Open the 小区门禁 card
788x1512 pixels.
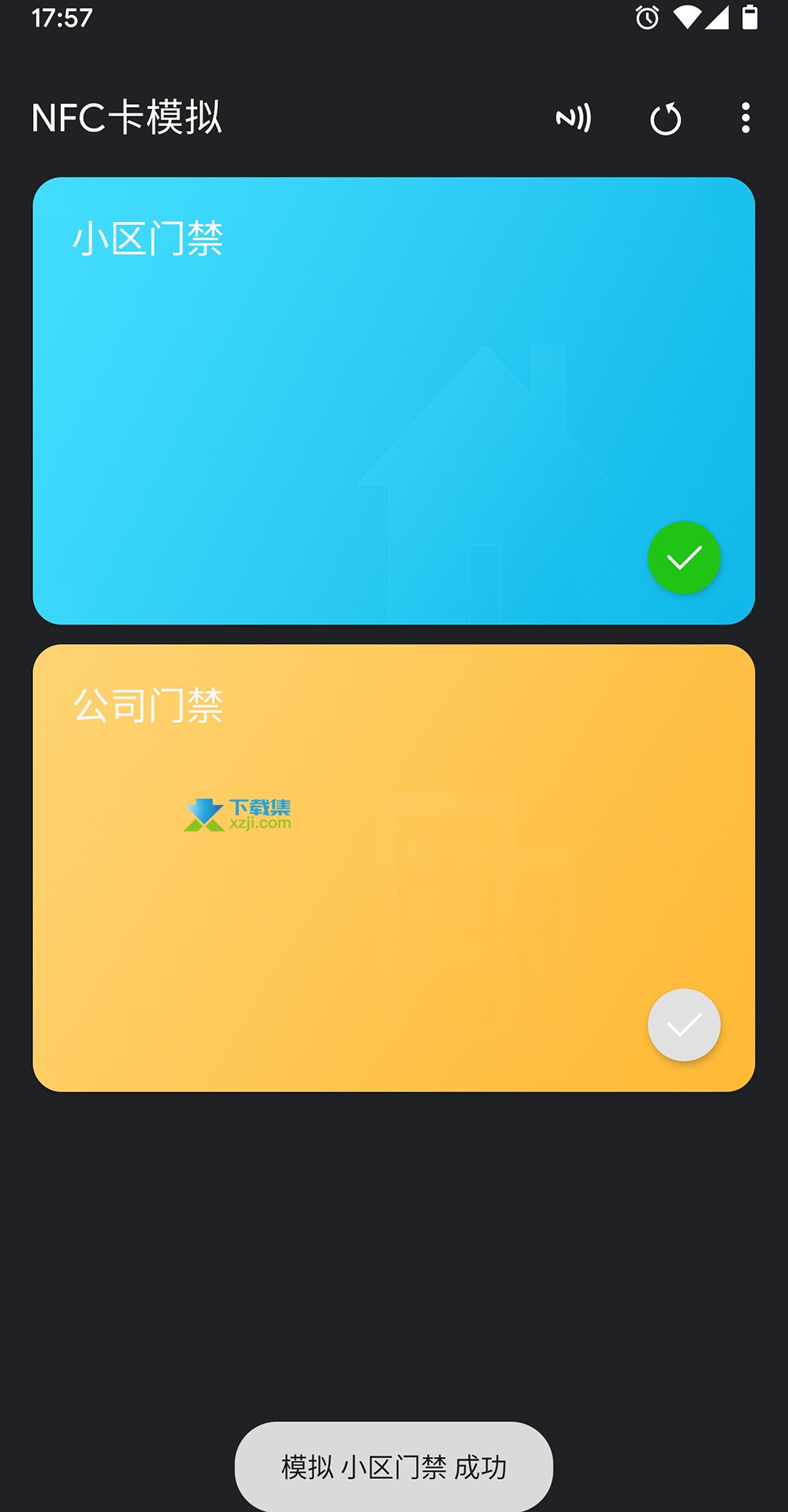[x=394, y=401]
